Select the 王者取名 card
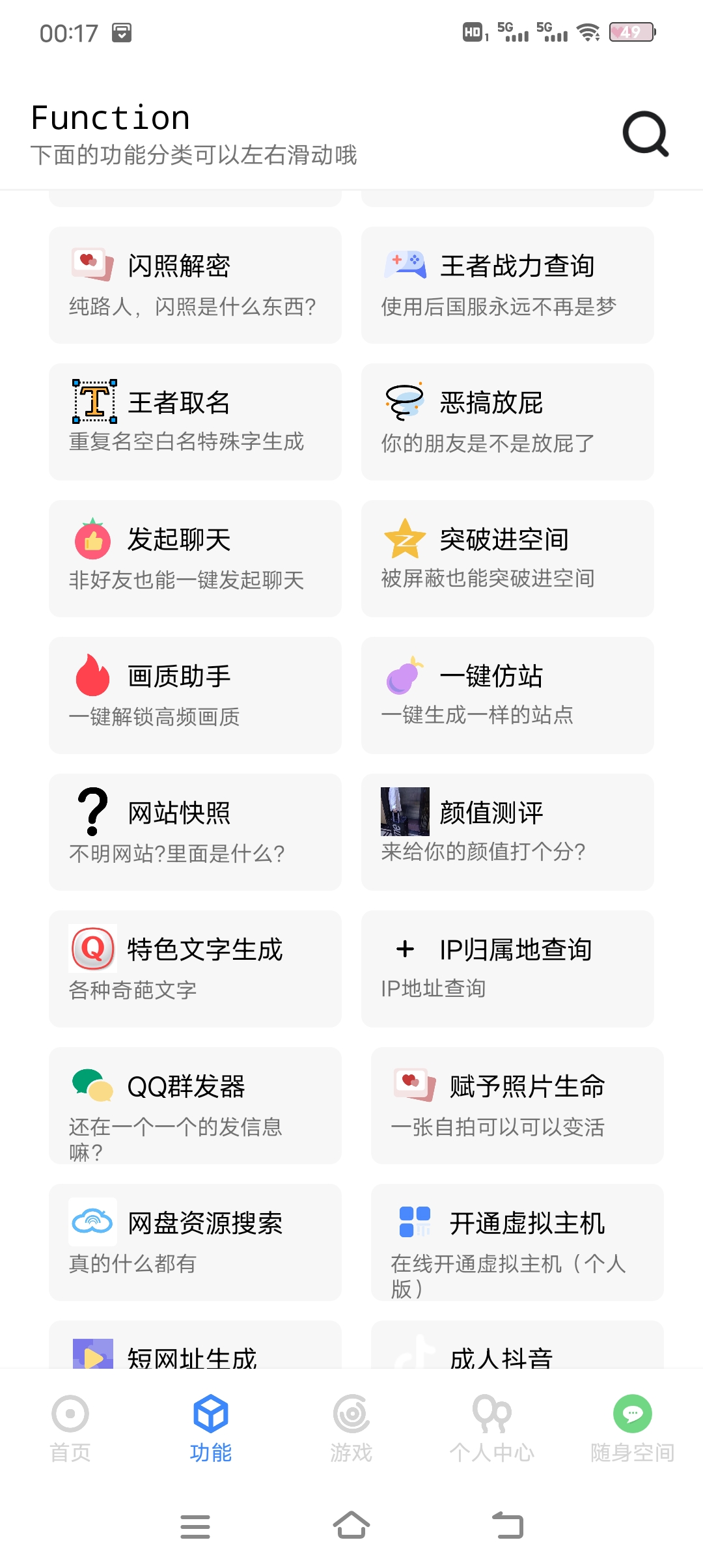The image size is (703, 1568). [195, 422]
